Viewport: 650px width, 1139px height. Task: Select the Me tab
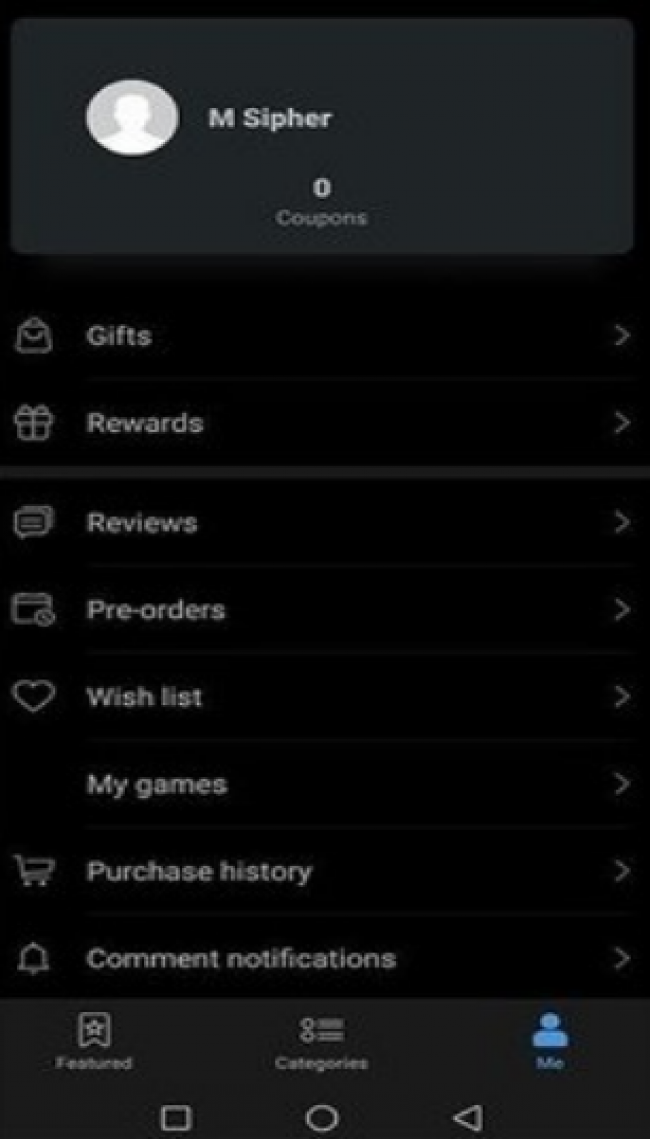coord(550,1041)
